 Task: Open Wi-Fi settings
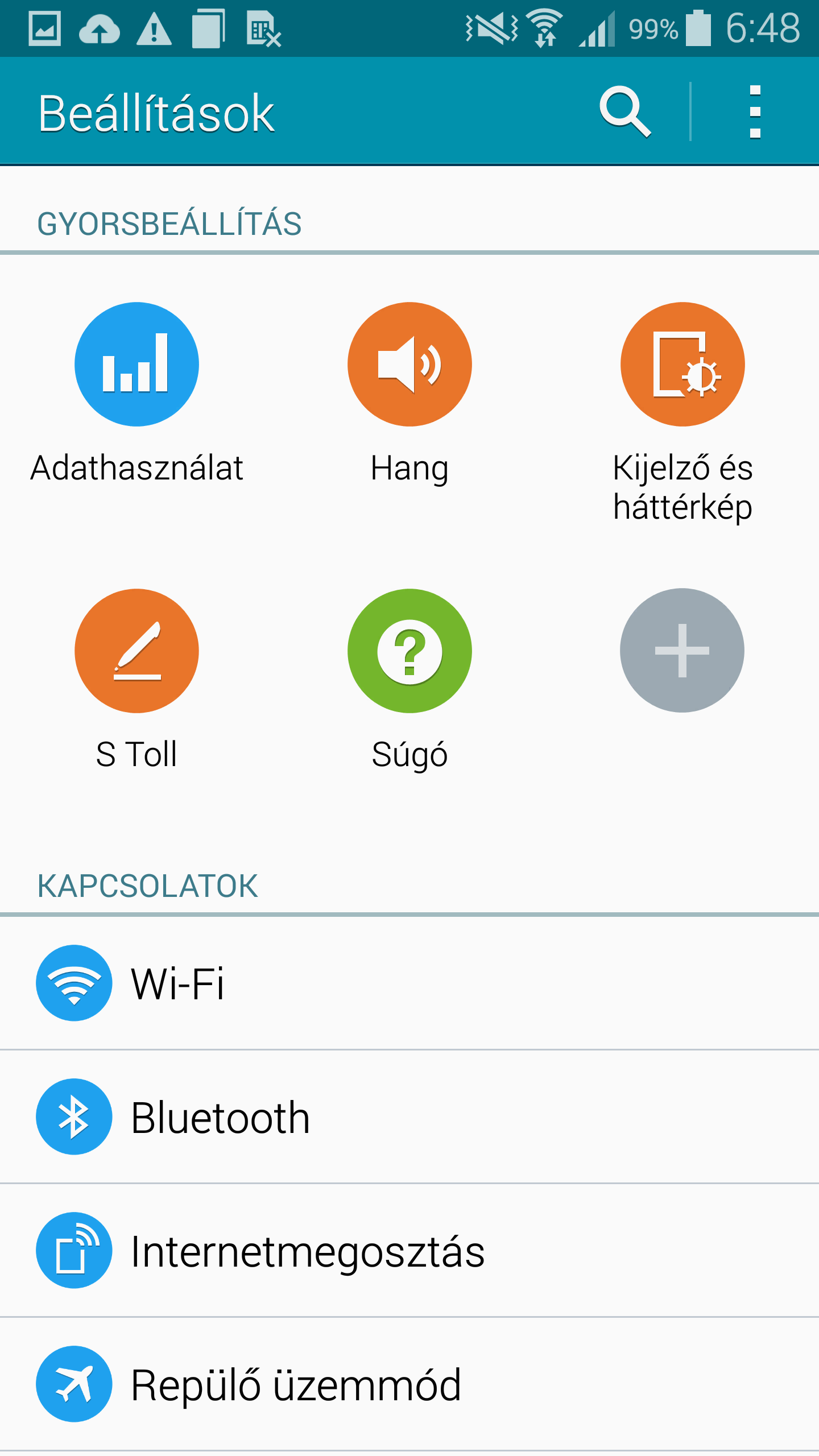409,983
